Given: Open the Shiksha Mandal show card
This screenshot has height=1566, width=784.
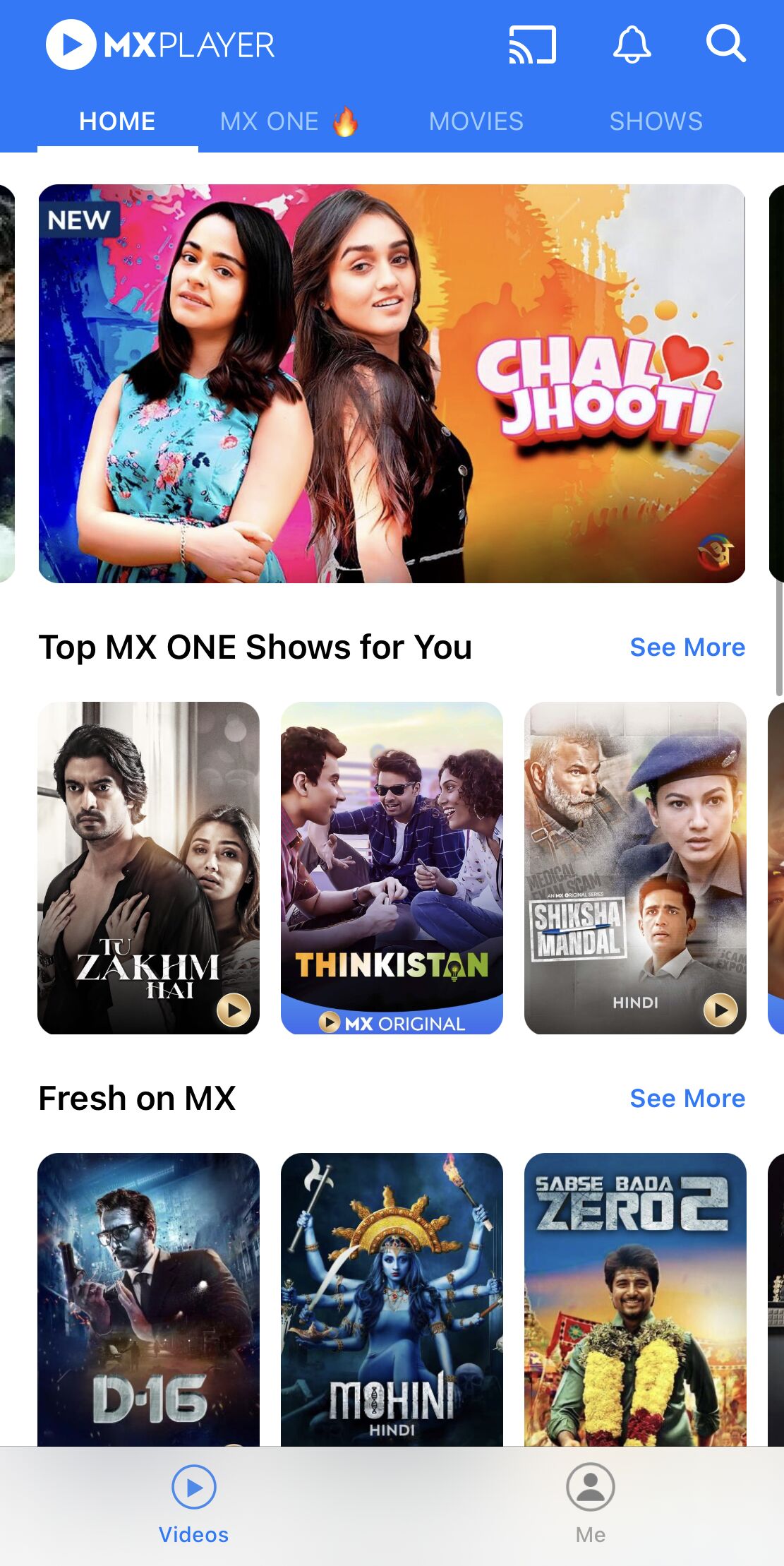Looking at the screenshot, I should pos(635,868).
